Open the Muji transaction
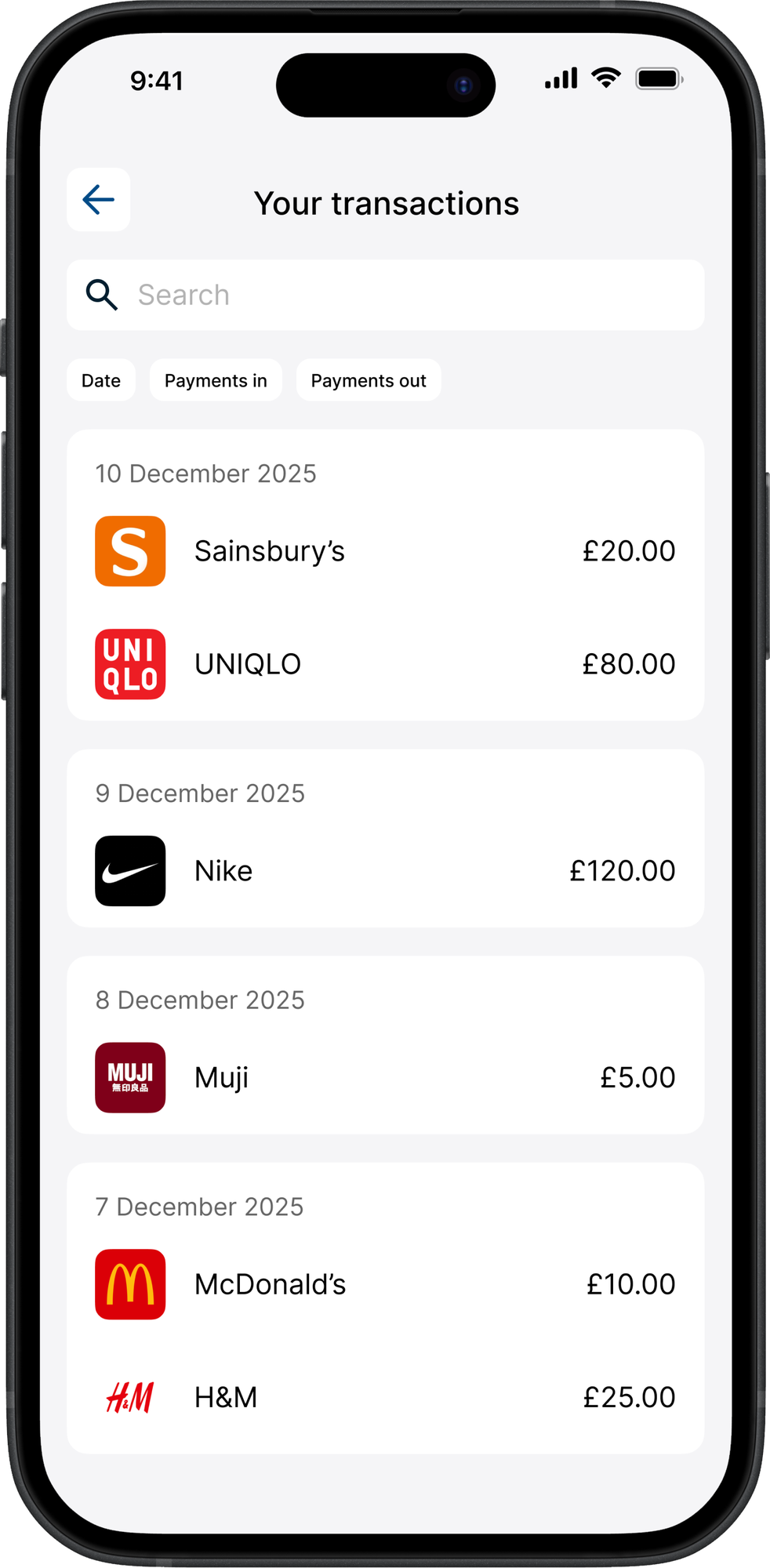This screenshot has height=1568, width=770. [x=384, y=1078]
